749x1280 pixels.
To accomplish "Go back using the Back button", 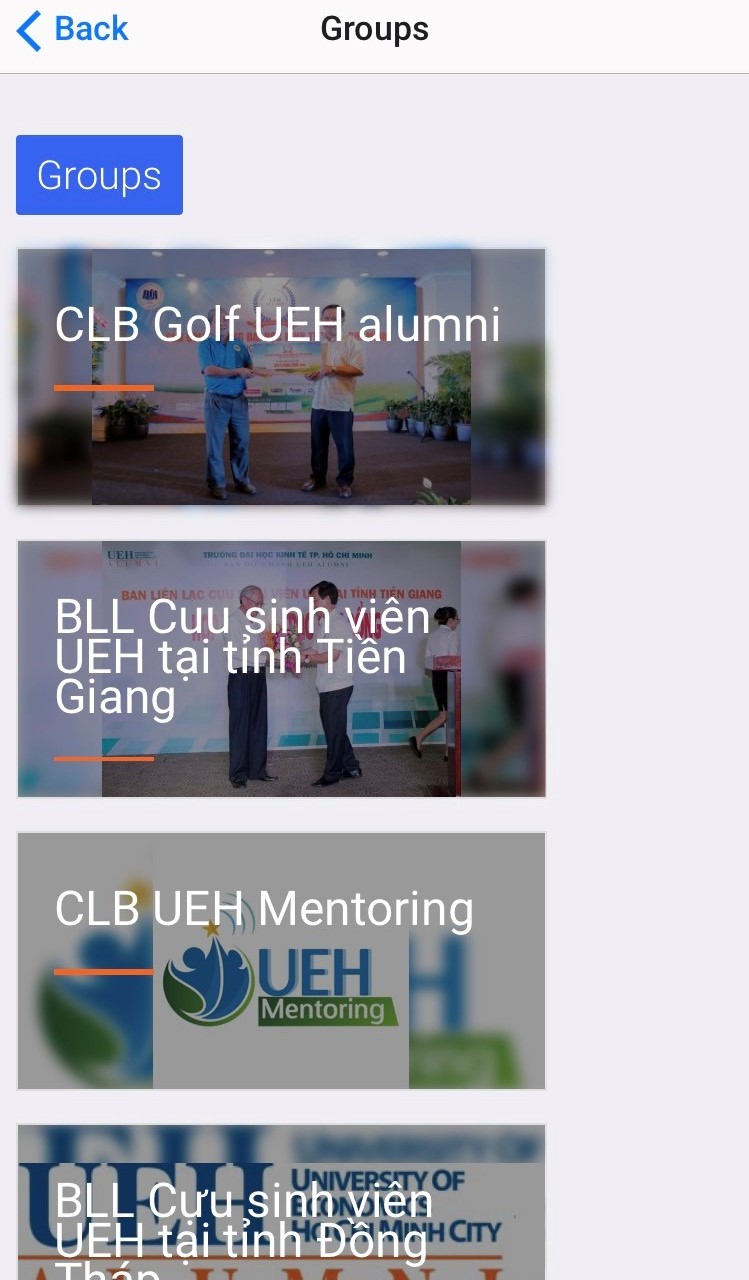I will coord(73,29).
